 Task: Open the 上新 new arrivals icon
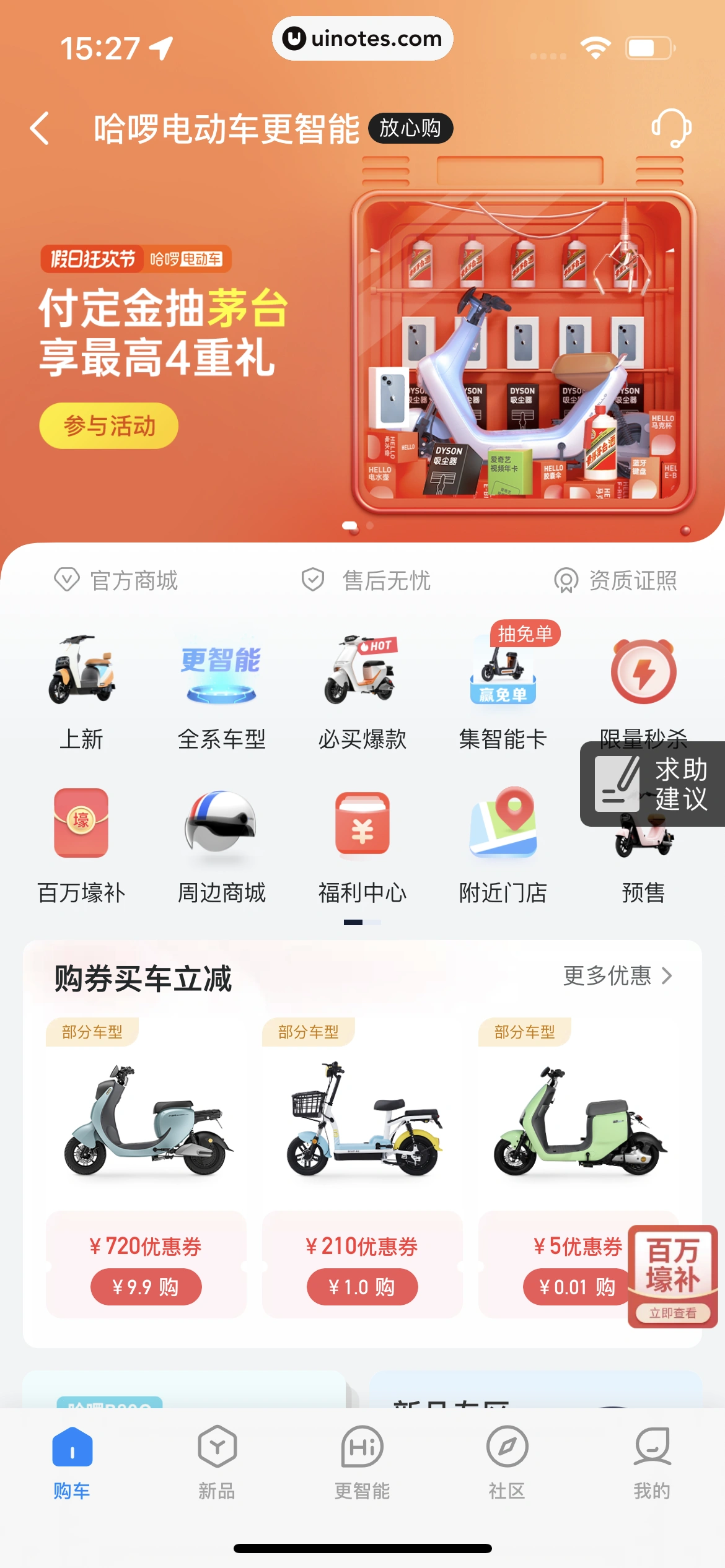[82, 672]
